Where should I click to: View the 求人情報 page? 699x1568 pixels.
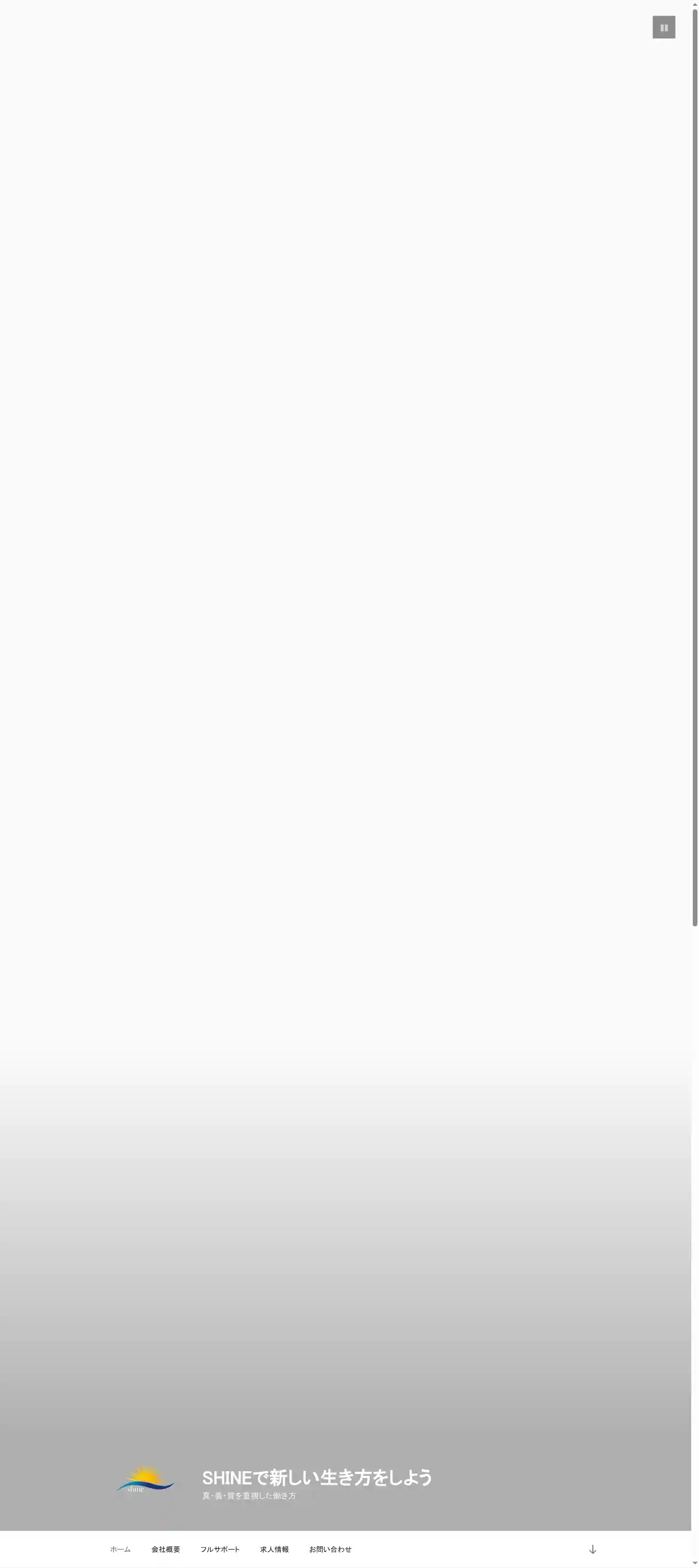[274, 1549]
